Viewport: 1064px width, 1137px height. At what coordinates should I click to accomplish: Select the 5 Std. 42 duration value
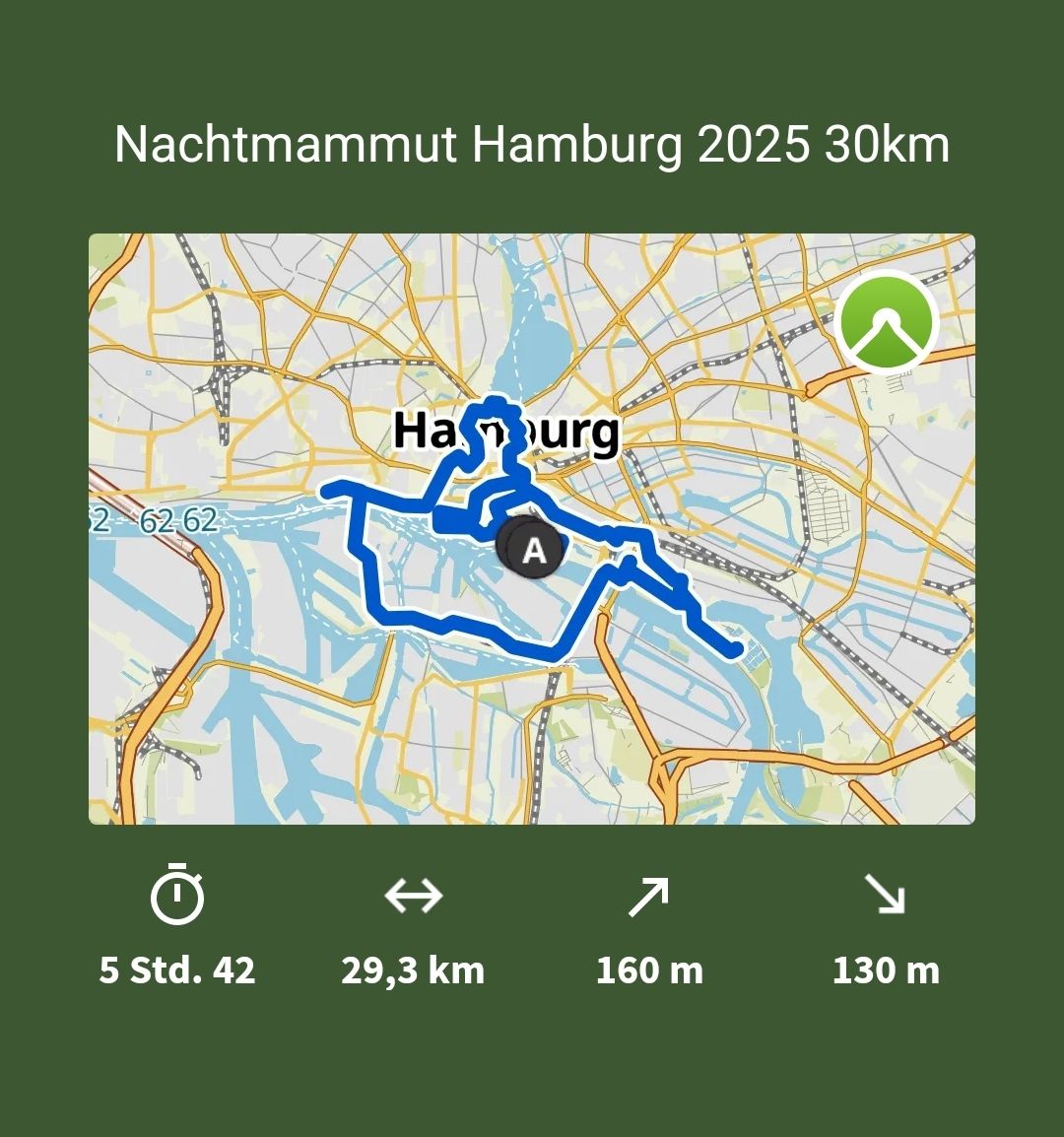(177, 970)
